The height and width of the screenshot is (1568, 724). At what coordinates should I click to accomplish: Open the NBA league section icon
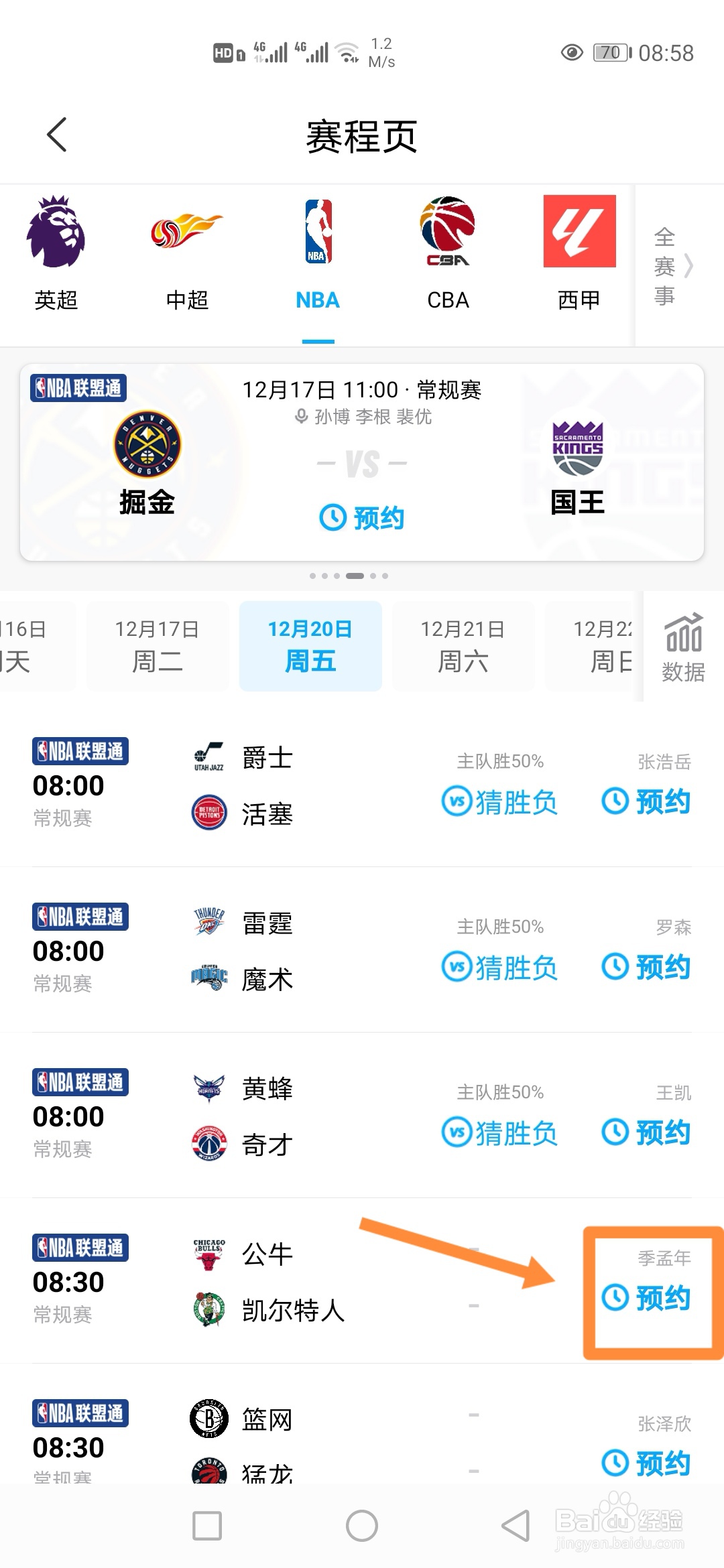click(318, 233)
